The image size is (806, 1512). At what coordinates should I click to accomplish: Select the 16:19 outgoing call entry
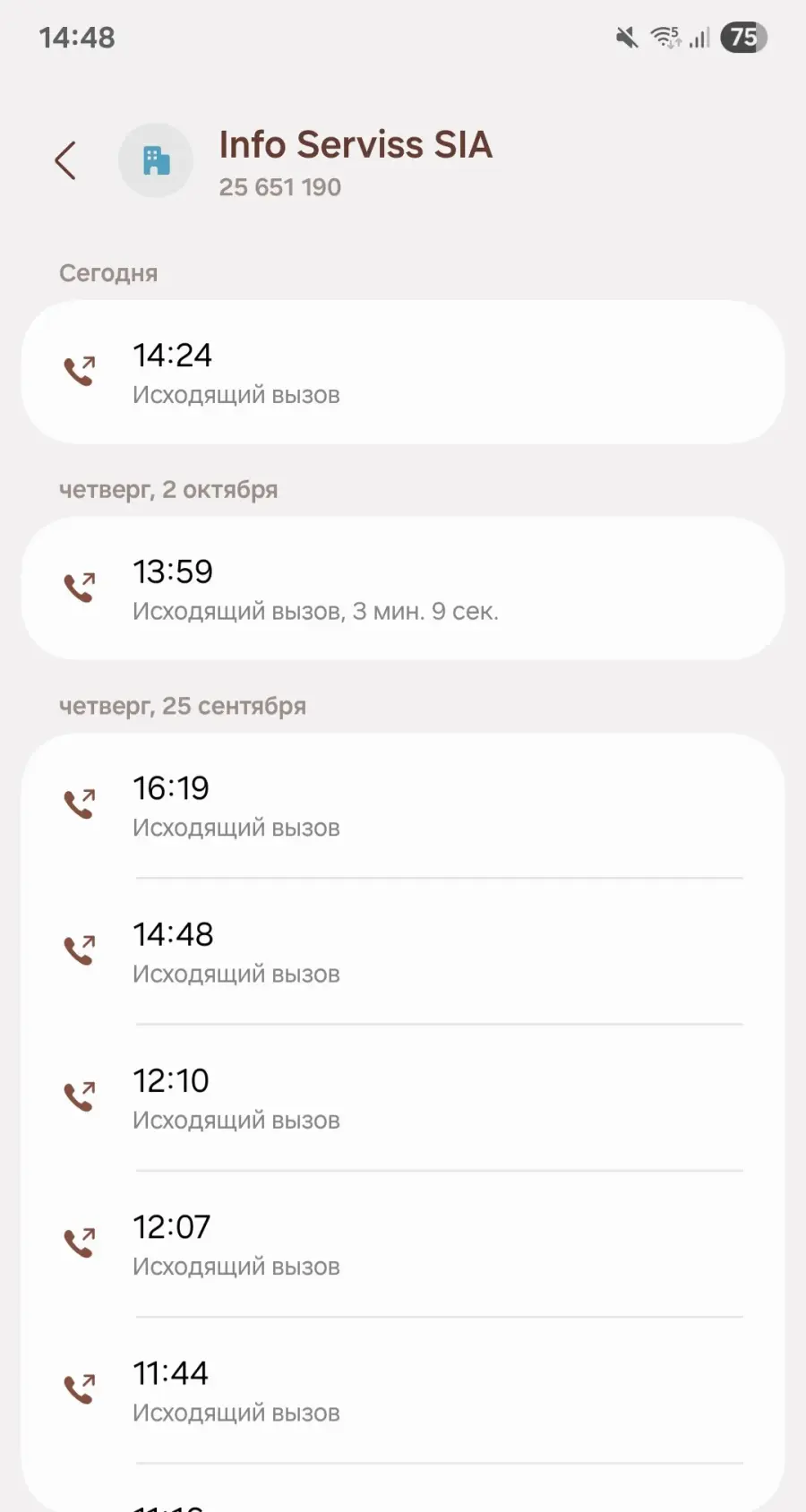pyautogui.click(x=403, y=806)
